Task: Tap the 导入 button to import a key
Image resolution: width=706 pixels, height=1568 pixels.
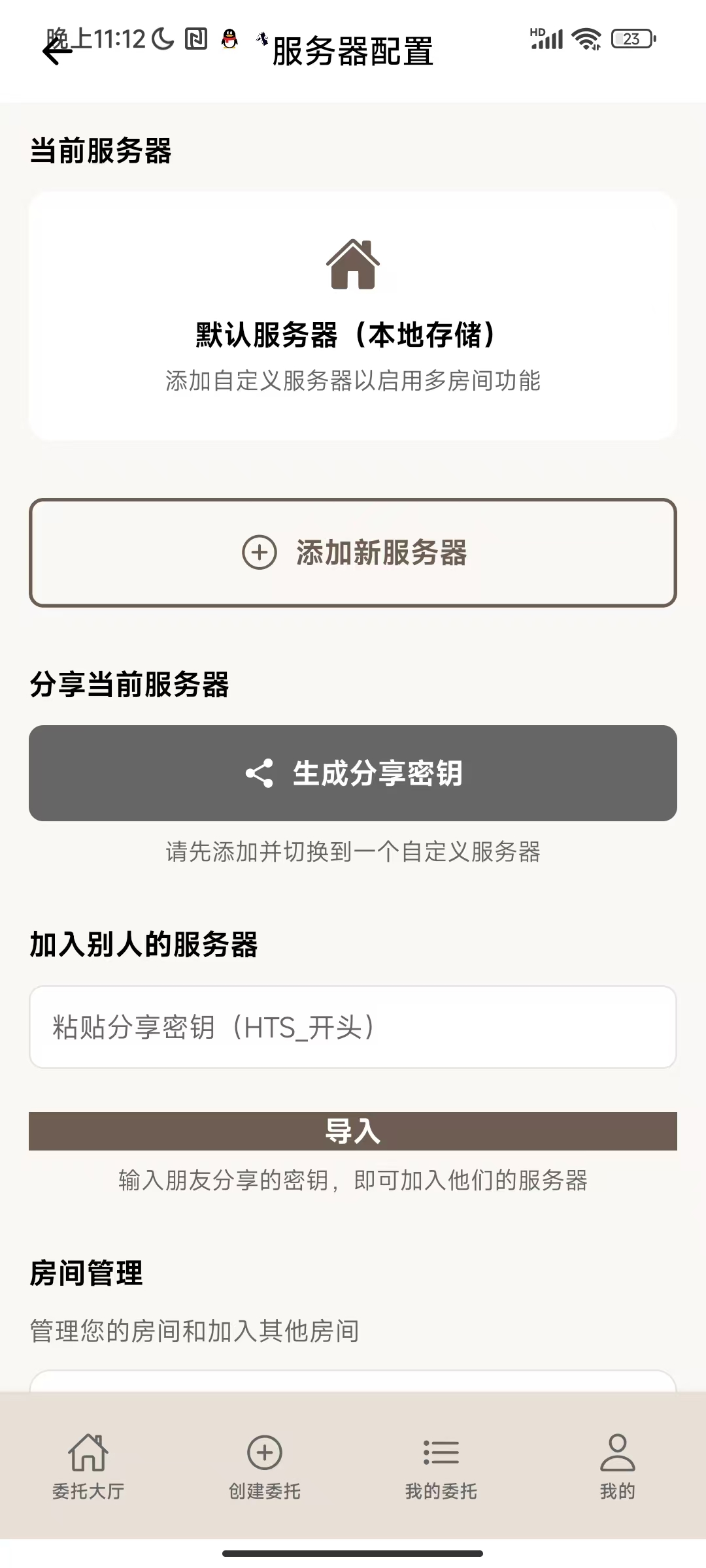Action: pyautogui.click(x=352, y=1132)
